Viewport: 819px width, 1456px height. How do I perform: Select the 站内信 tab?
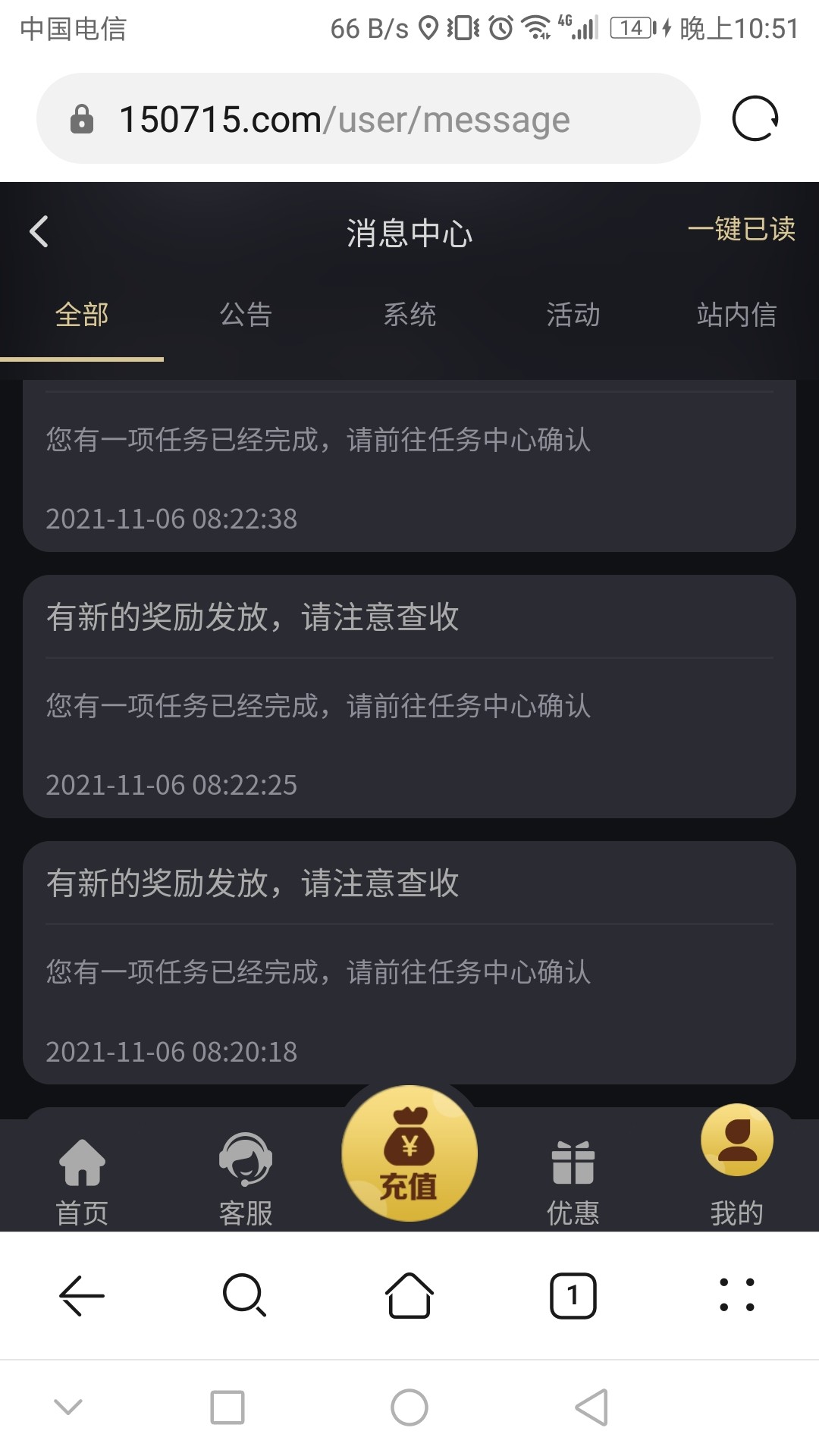(737, 315)
